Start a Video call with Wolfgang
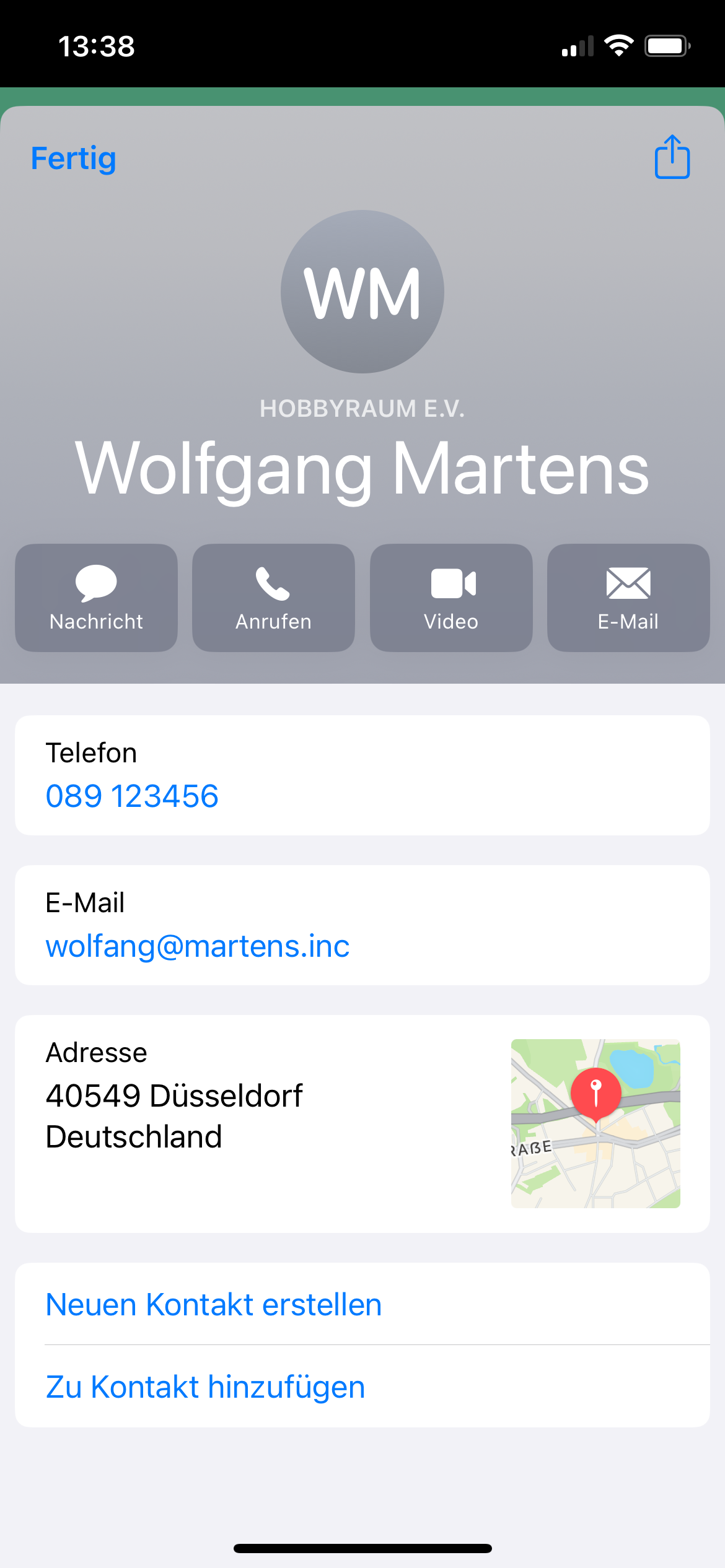The width and height of the screenshot is (725, 1568). [x=451, y=598]
